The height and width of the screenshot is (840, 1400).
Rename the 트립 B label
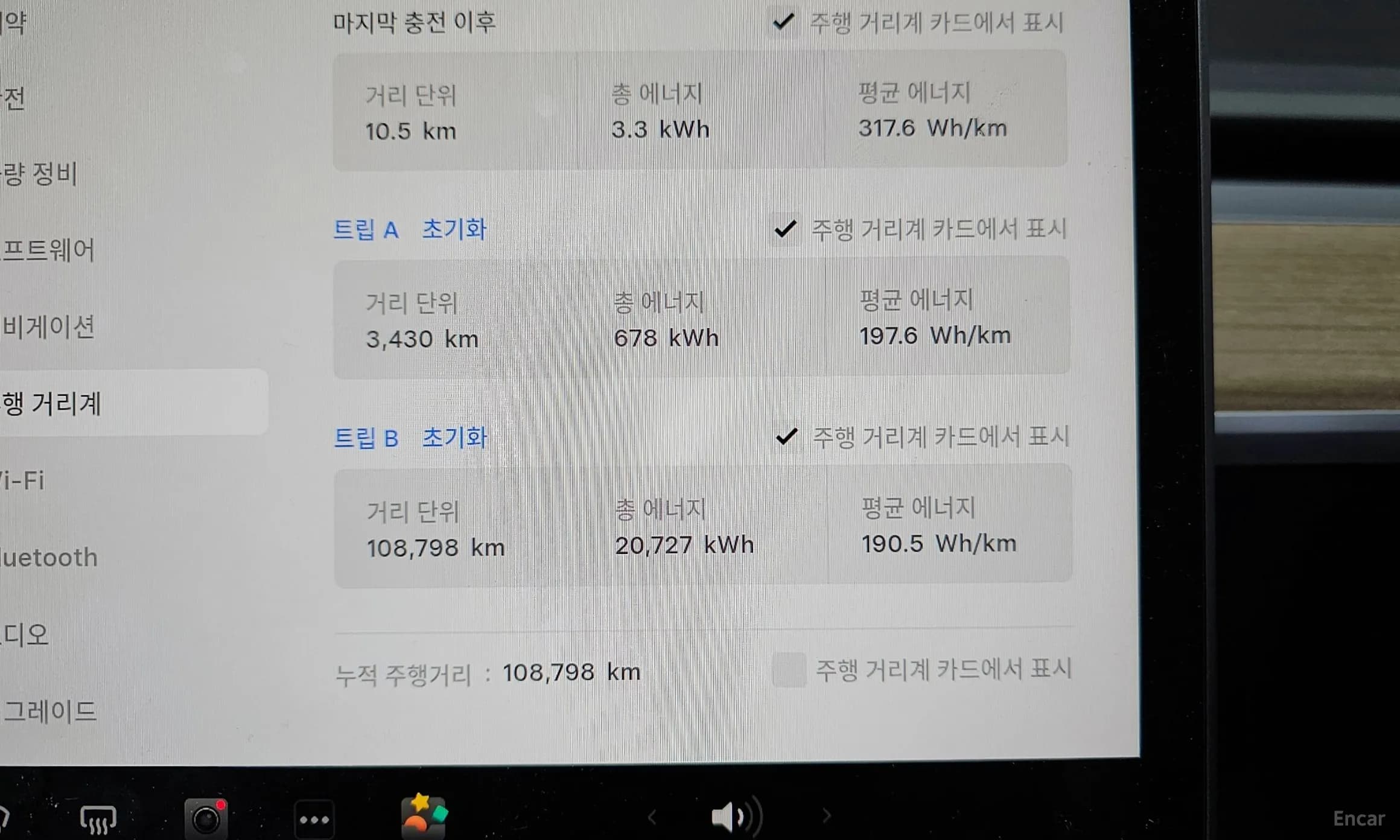click(366, 438)
